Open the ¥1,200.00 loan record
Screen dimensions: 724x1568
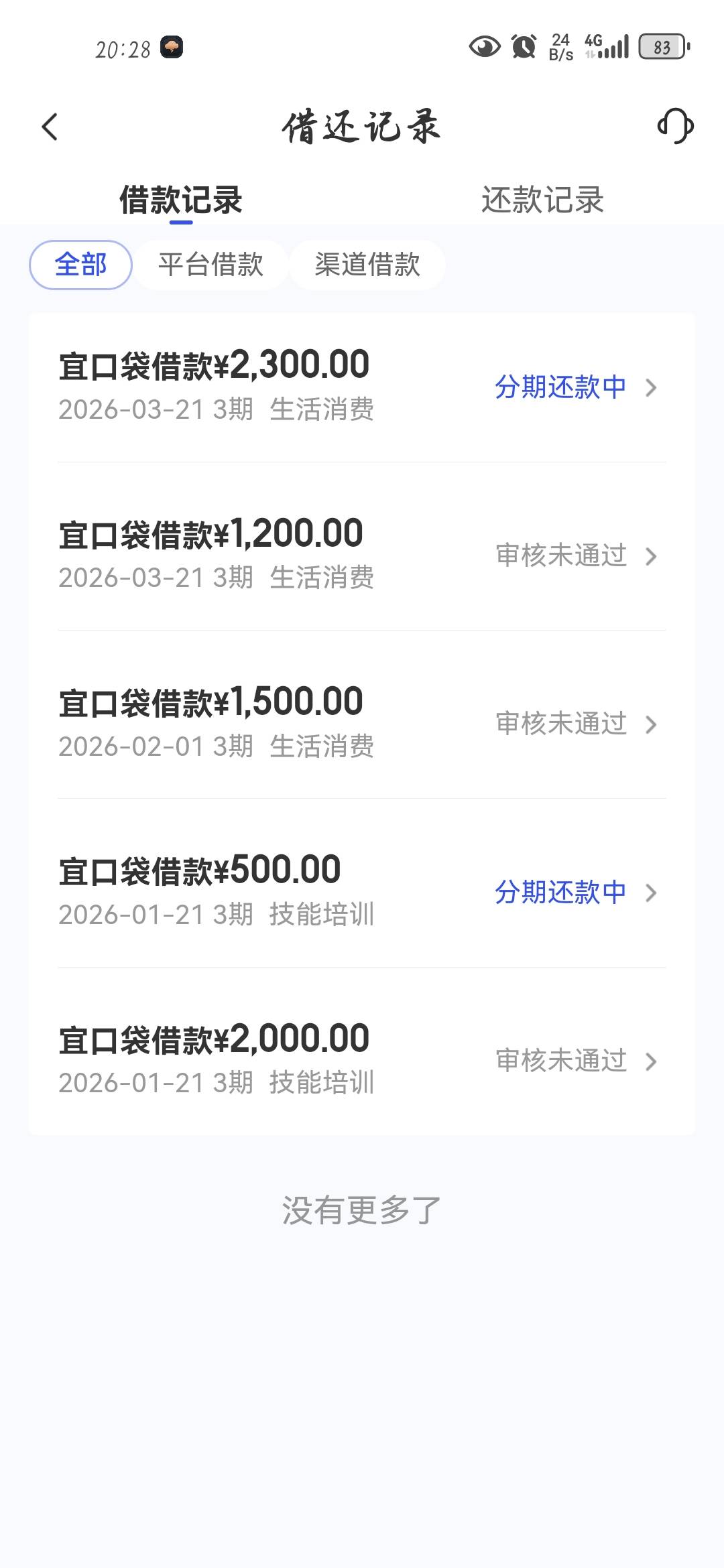[362, 555]
